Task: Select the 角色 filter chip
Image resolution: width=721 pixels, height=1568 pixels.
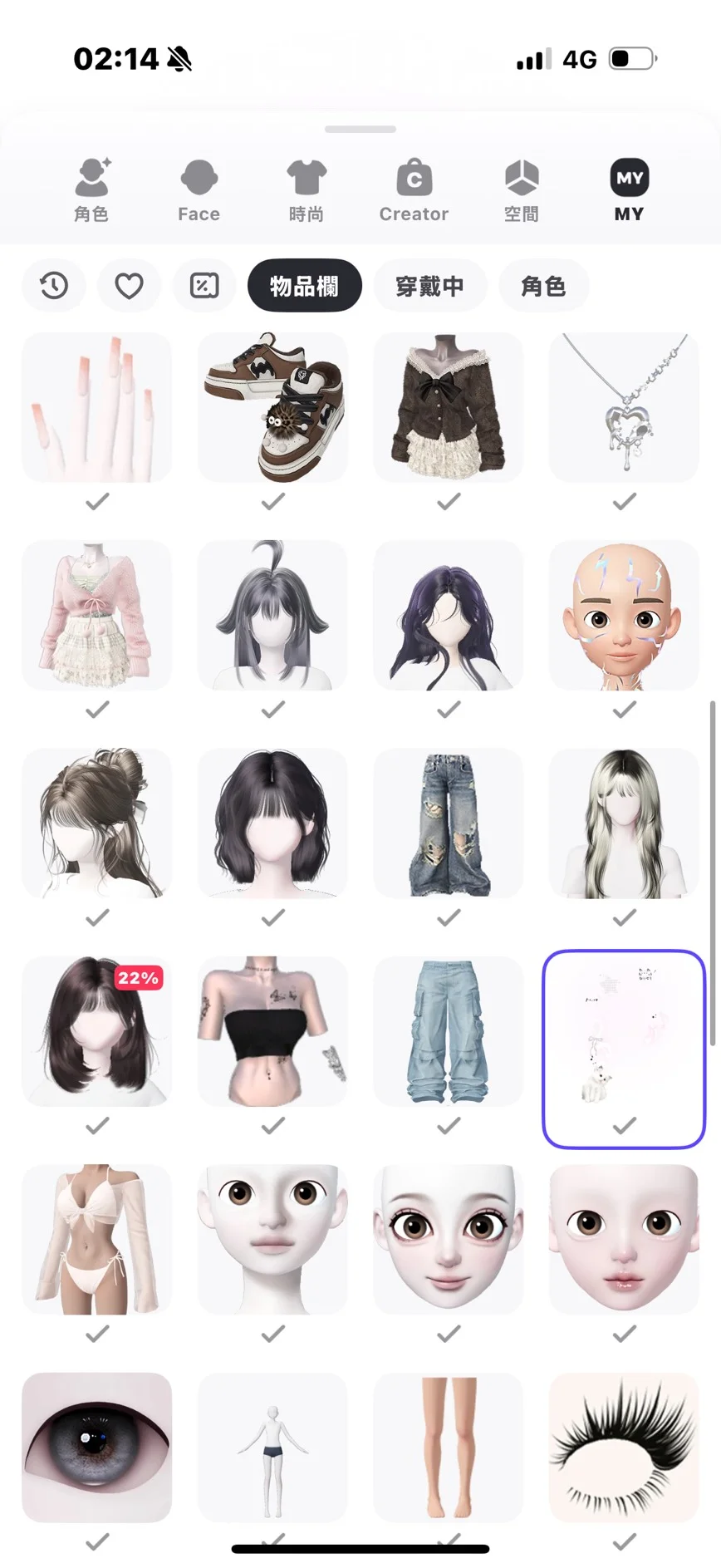Action: 543,286
